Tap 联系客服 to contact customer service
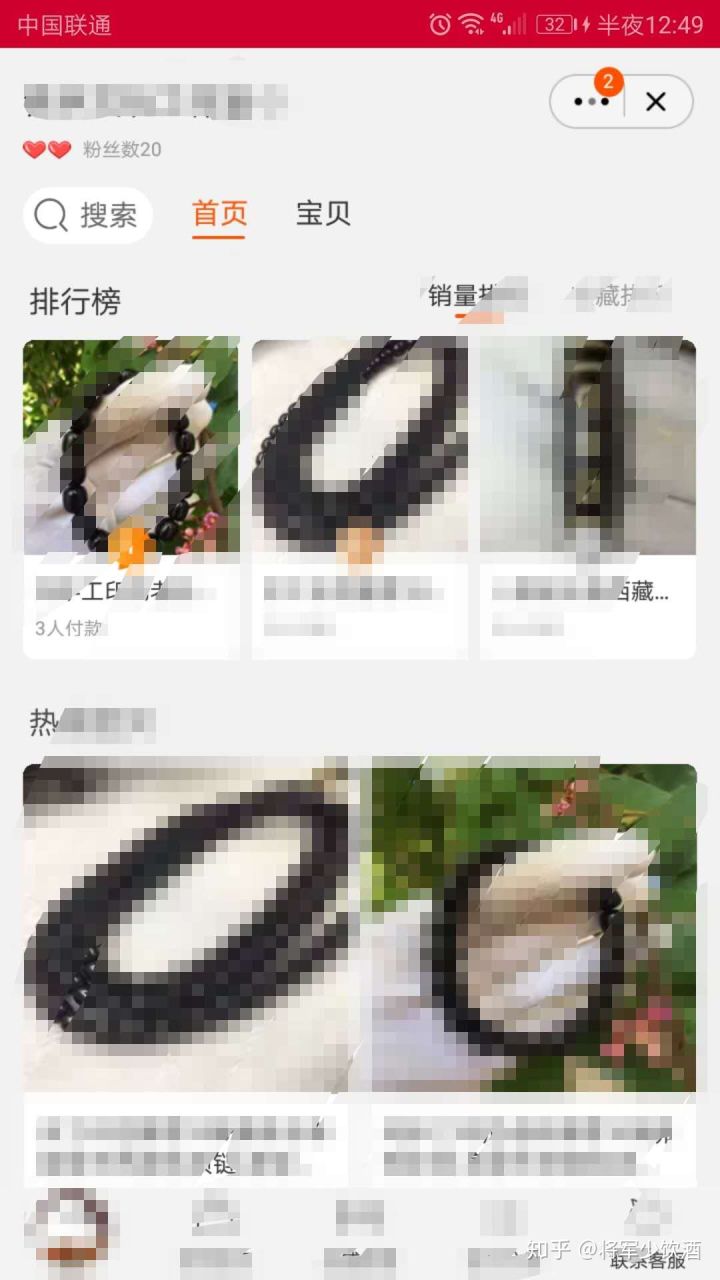720x1280 pixels. click(x=648, y=1240)
